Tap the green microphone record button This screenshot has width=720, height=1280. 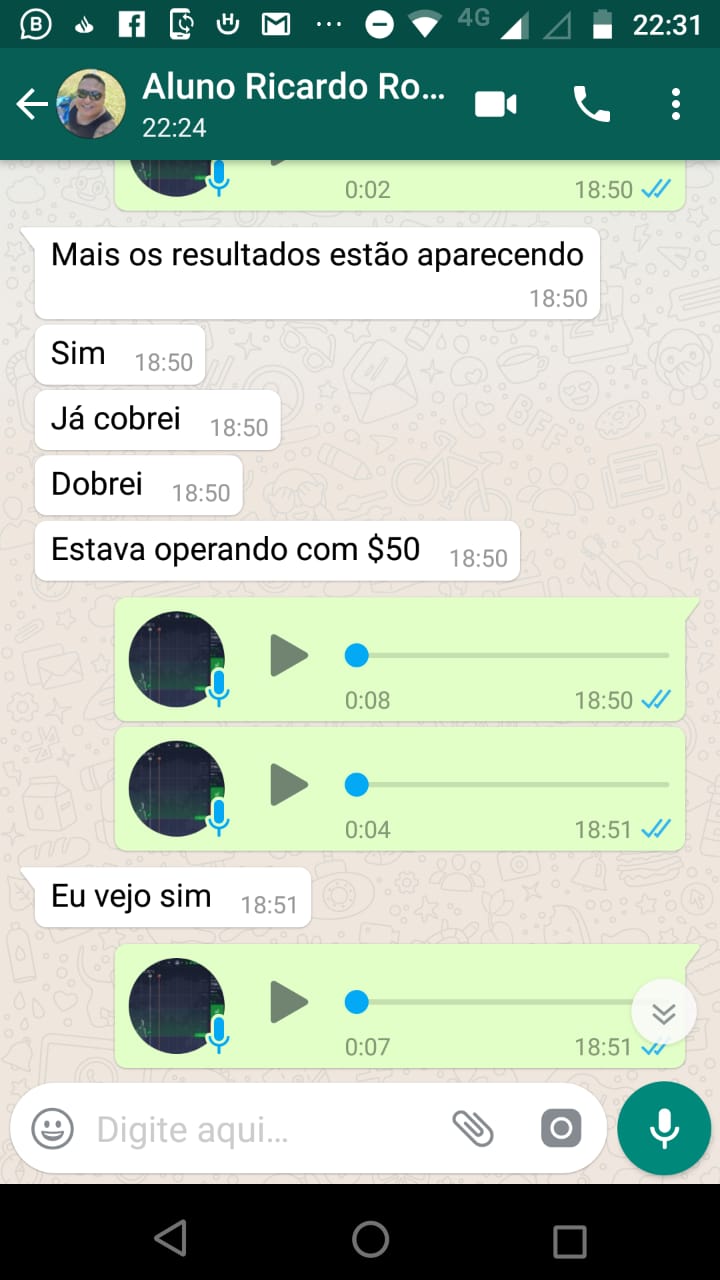pos(664,1128)
